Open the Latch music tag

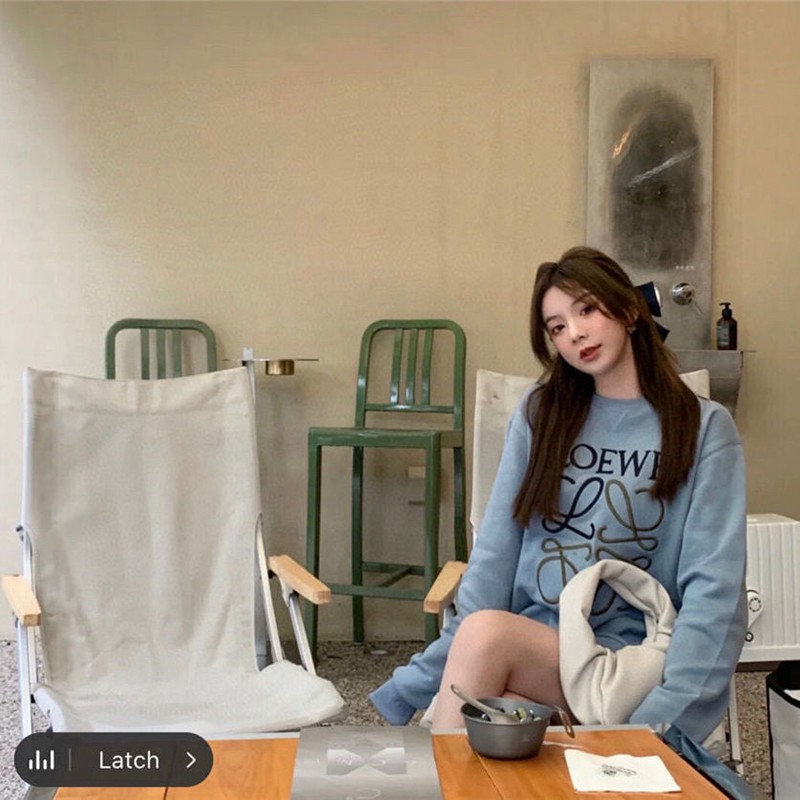(127, 760)
